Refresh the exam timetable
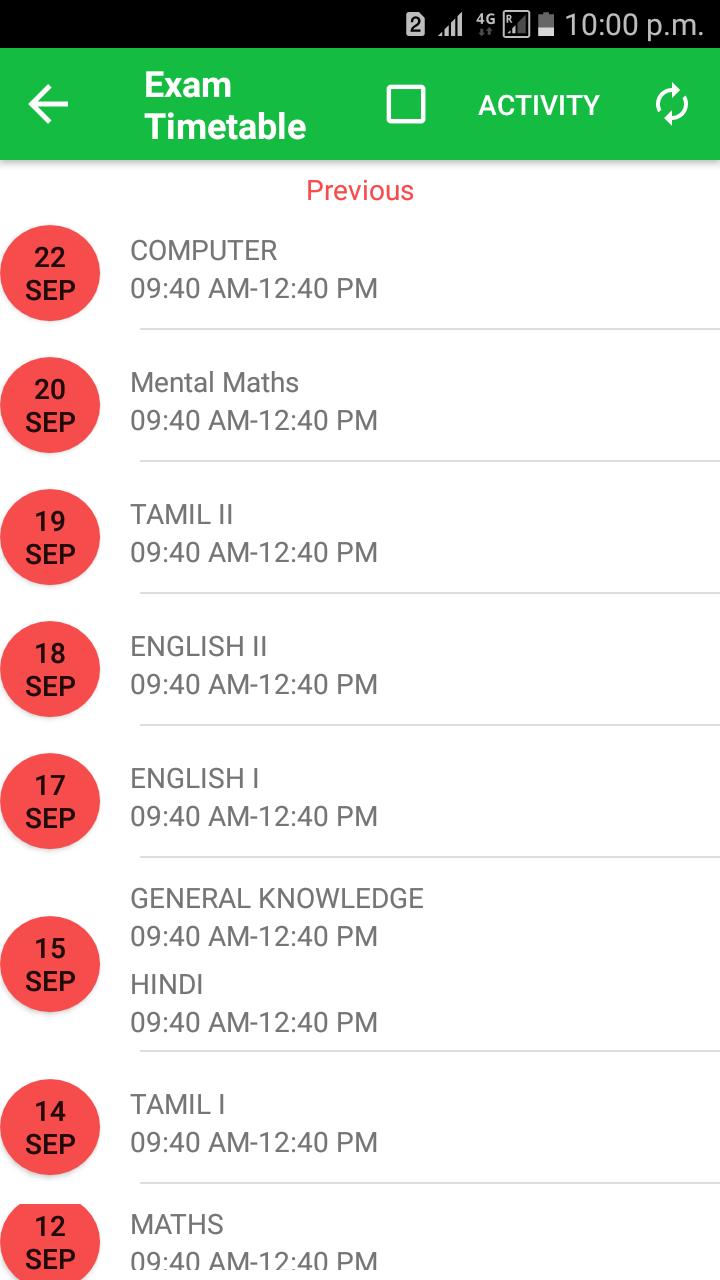 pos(672,104)
